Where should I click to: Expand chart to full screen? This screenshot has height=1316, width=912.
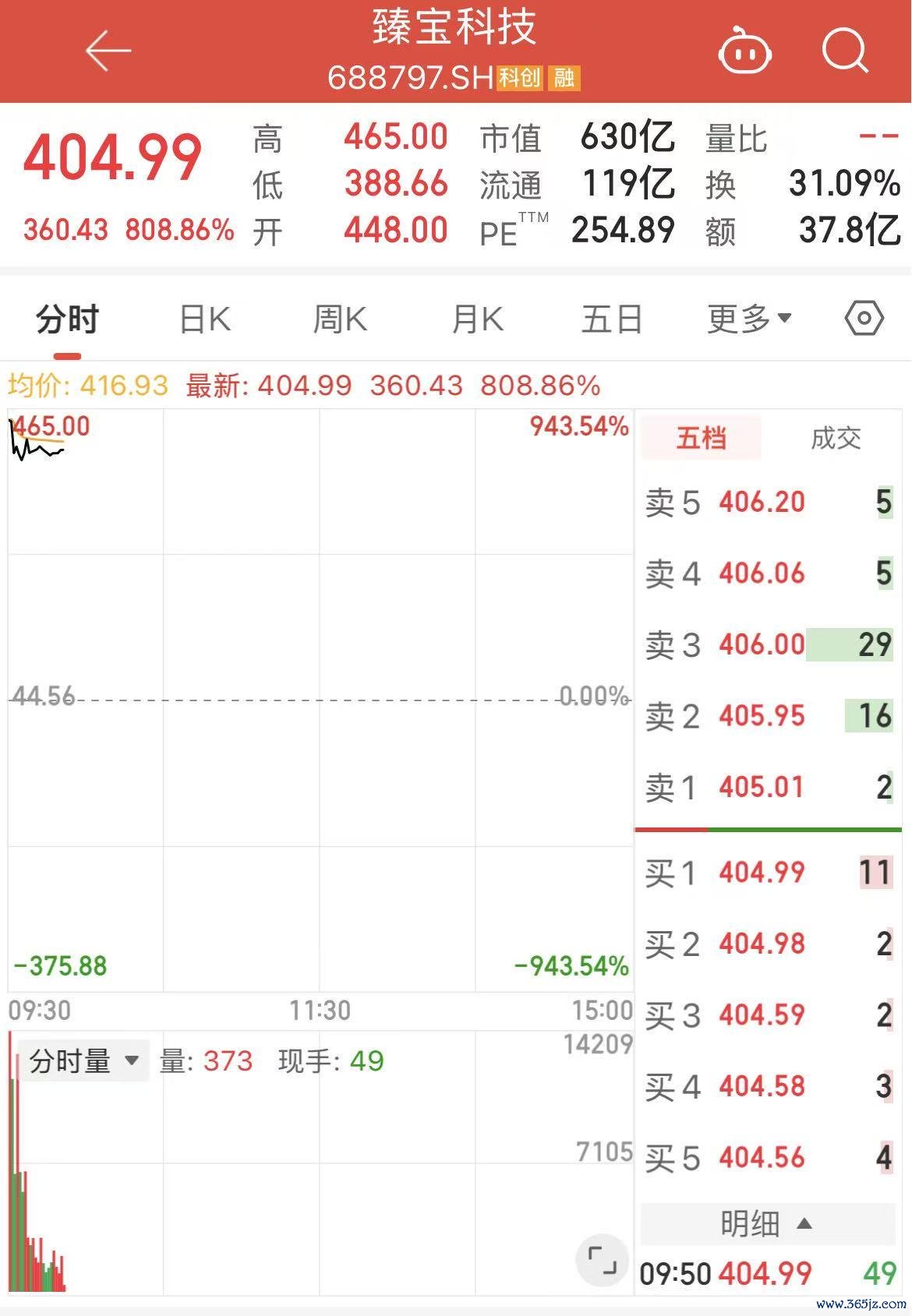pos(602,1261)
